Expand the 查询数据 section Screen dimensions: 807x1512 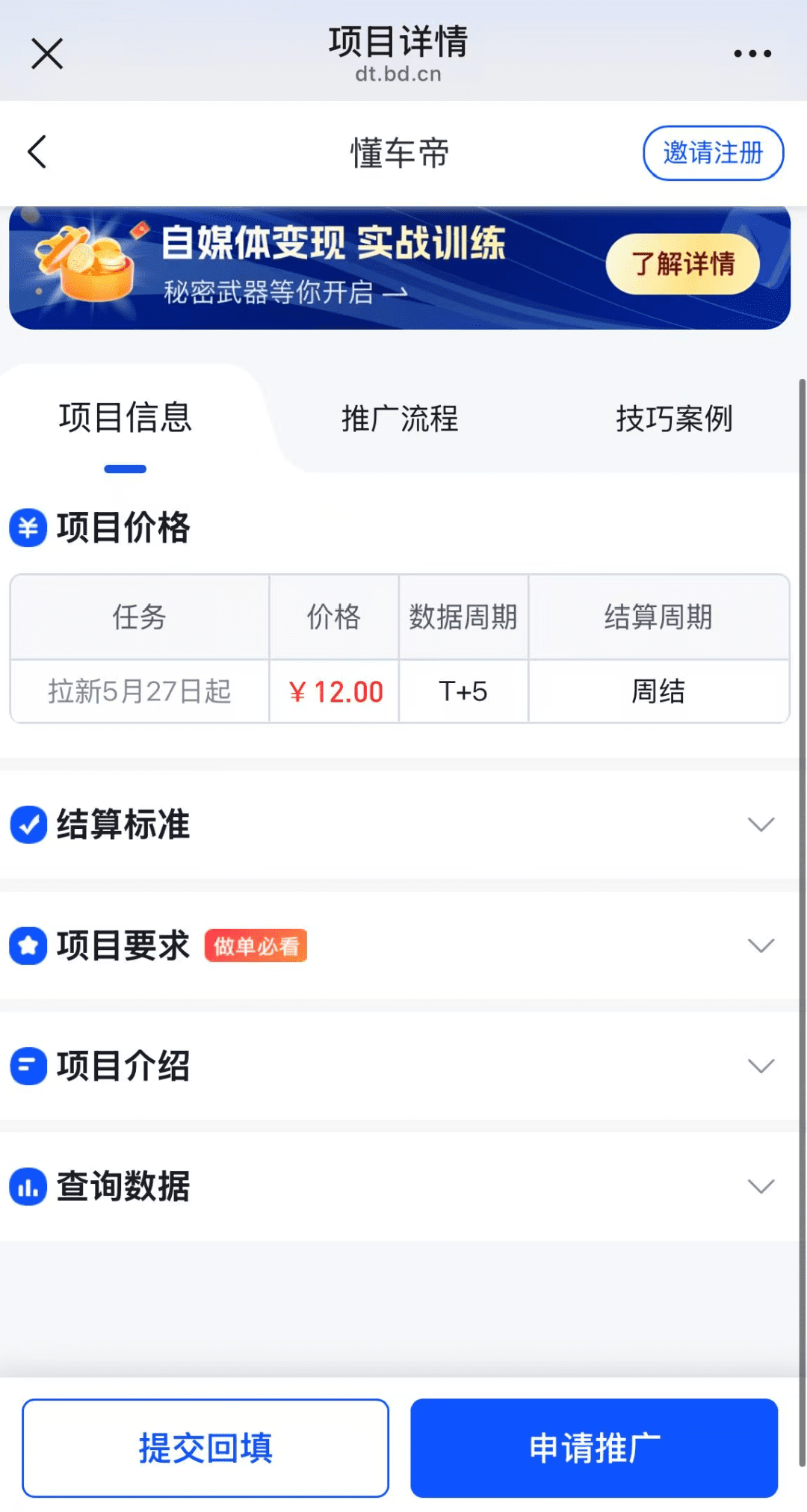point(761,1186)
